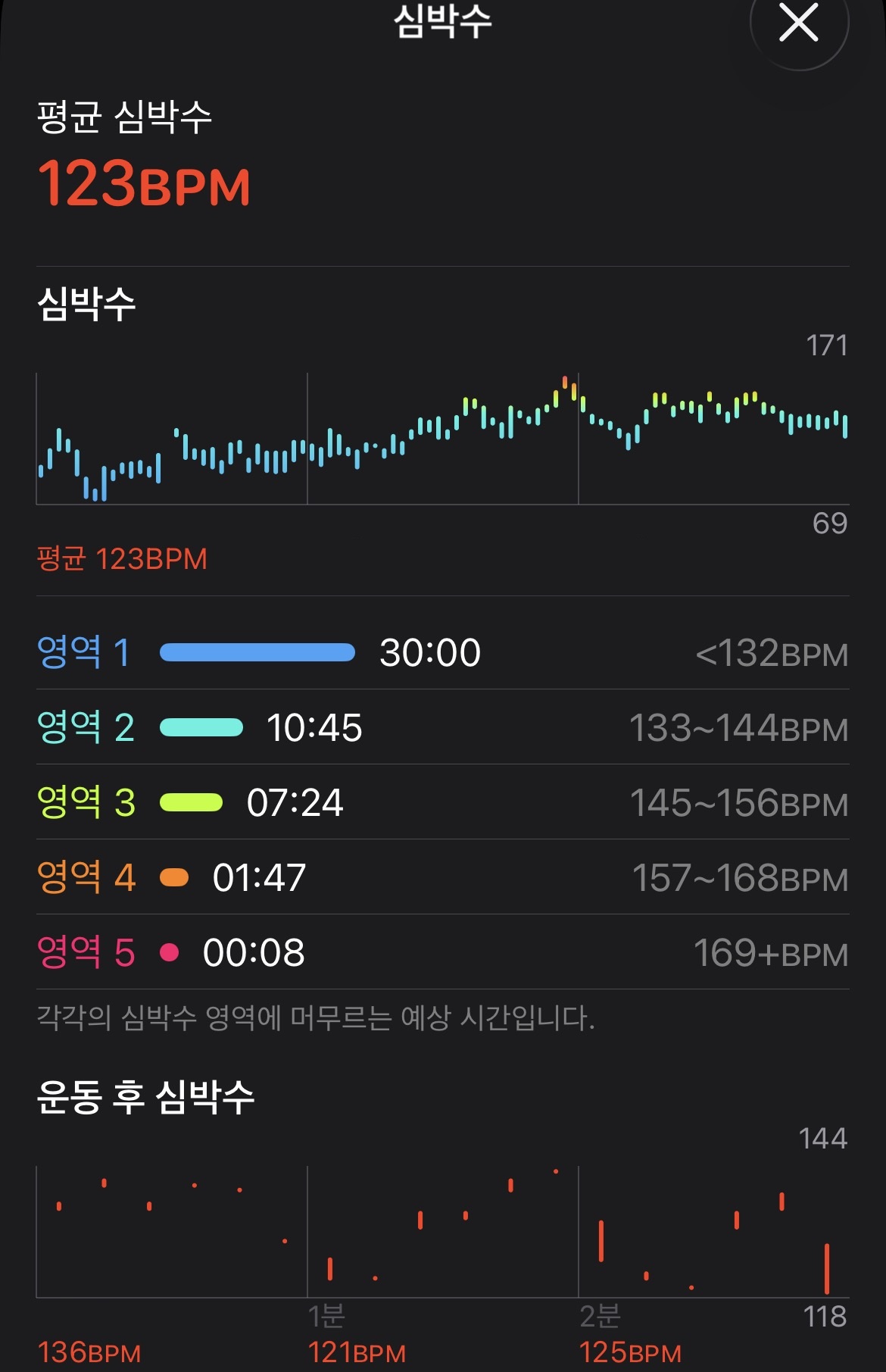Viewport: 886px width, 1372px height.
Task: Close the heart rate detail sheet
Action: (799, 23)
